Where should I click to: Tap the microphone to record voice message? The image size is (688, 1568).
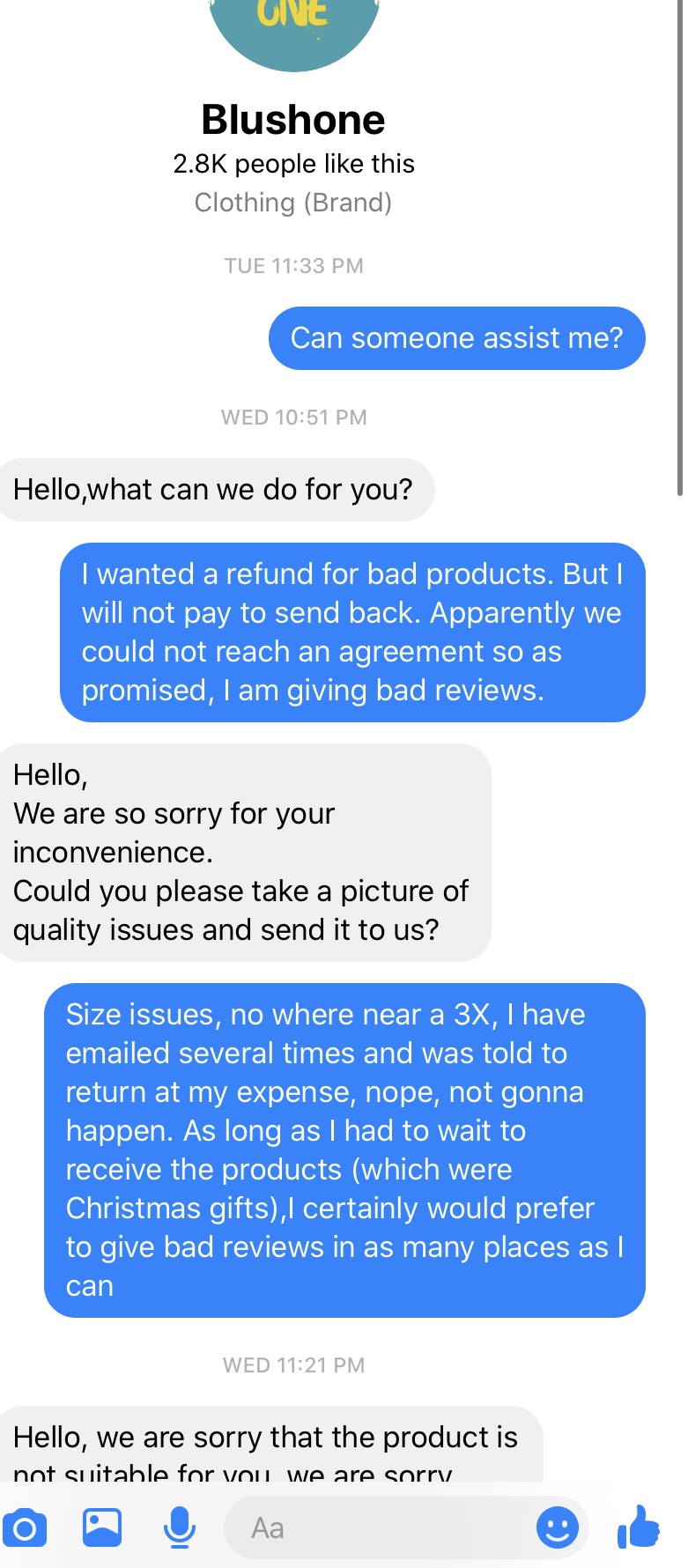180,1527
